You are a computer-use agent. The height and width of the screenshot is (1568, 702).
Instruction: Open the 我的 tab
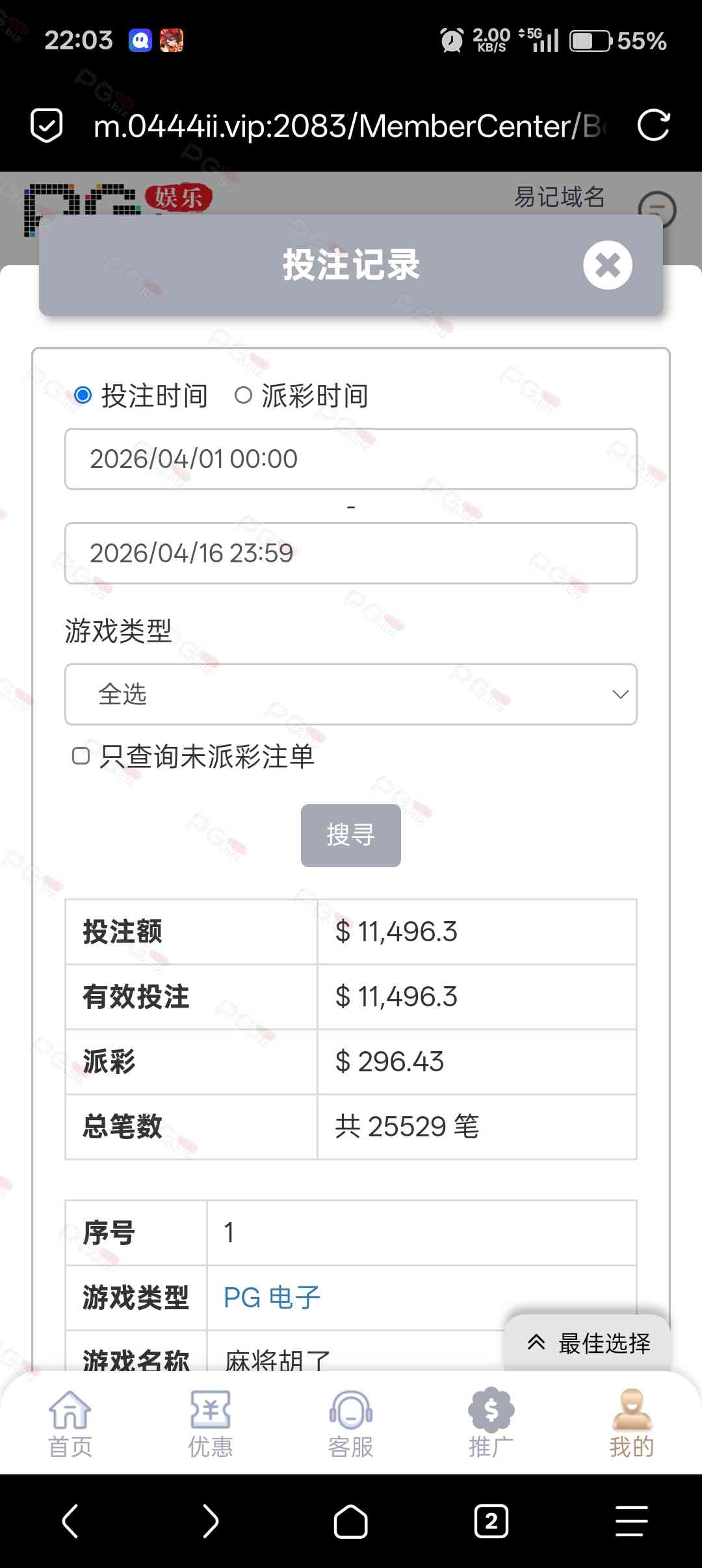coord(631,1423)
